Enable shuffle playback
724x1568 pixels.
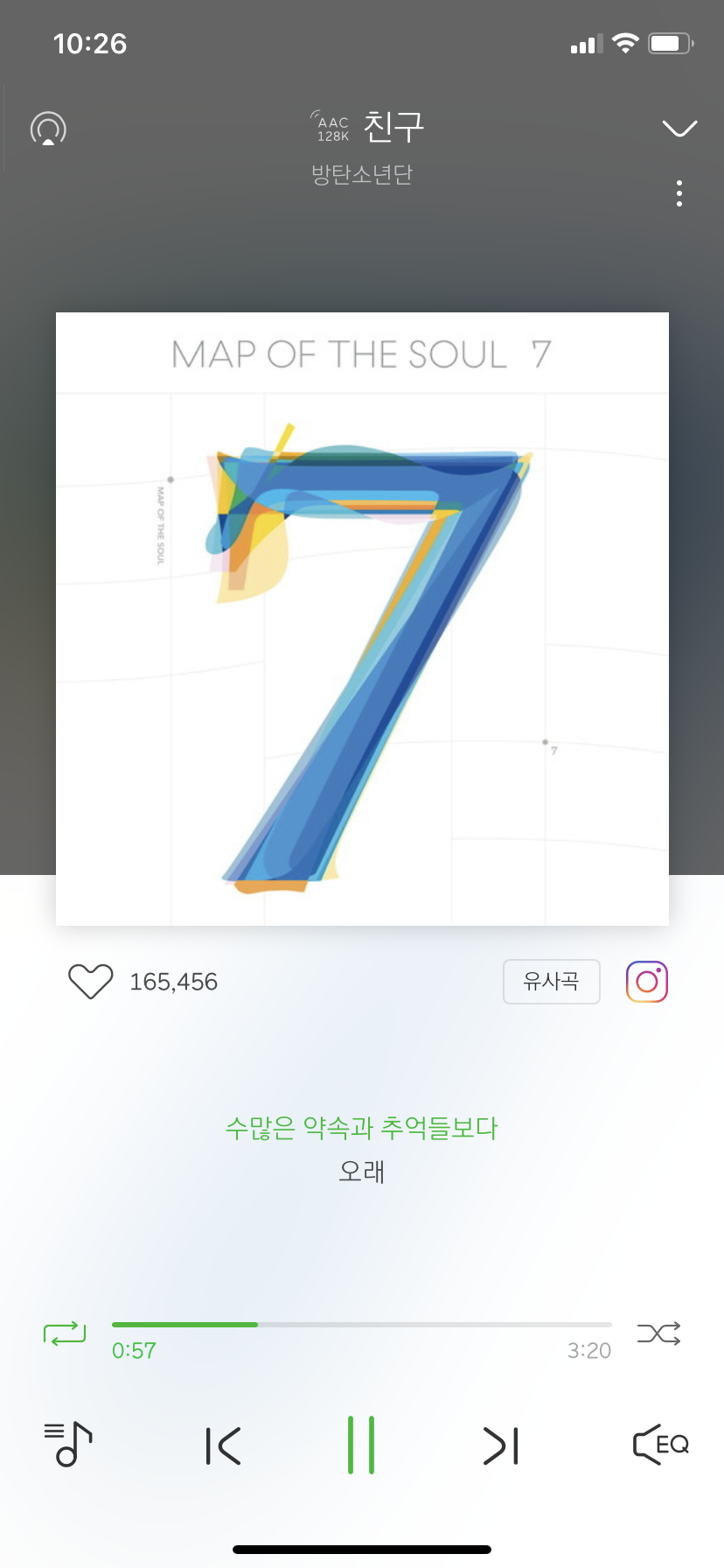[x=658, y=1333]
